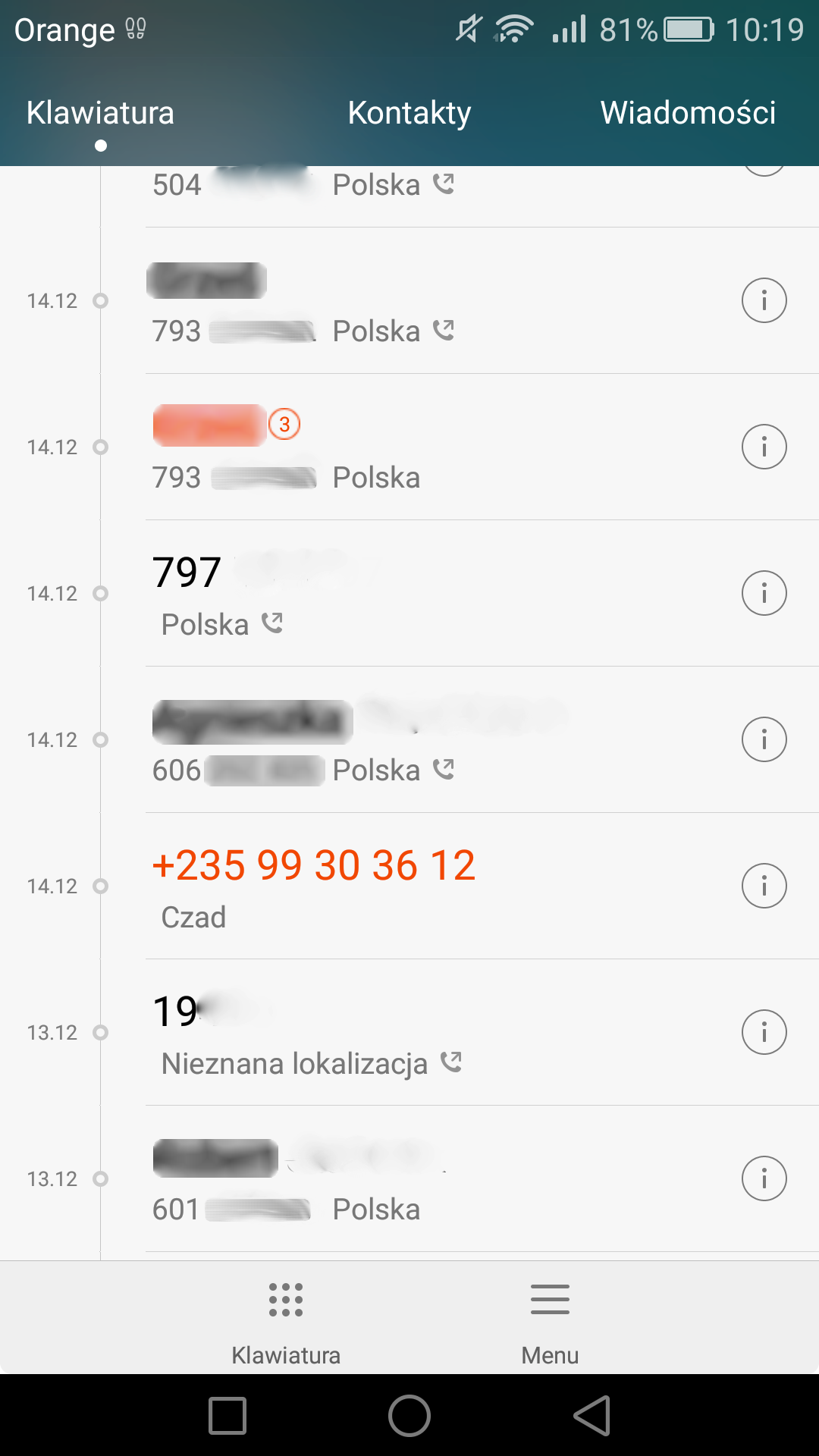Show details for Nieznana lokalizacja call

point(764,1032)
